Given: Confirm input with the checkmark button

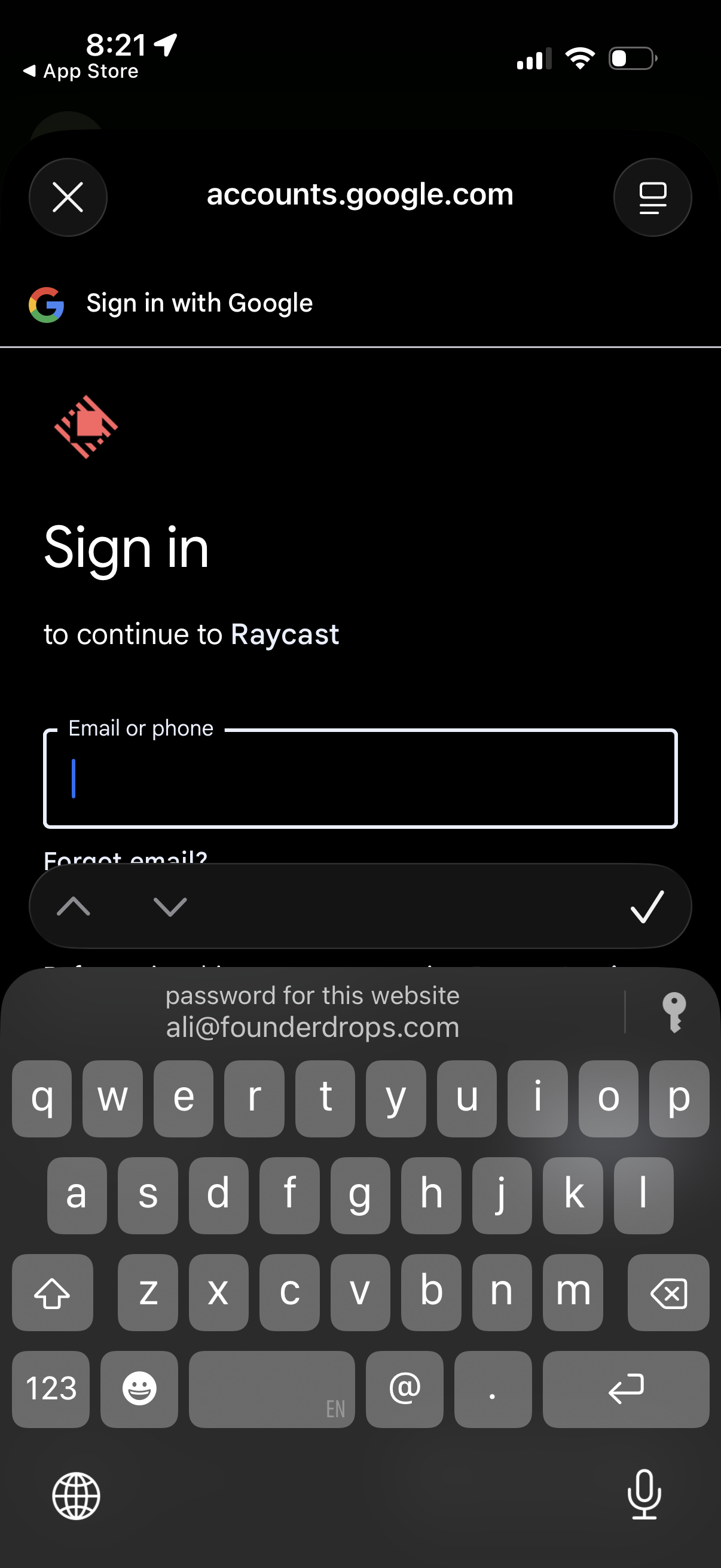Looking at the screenshot, I should tap(647, 907).
